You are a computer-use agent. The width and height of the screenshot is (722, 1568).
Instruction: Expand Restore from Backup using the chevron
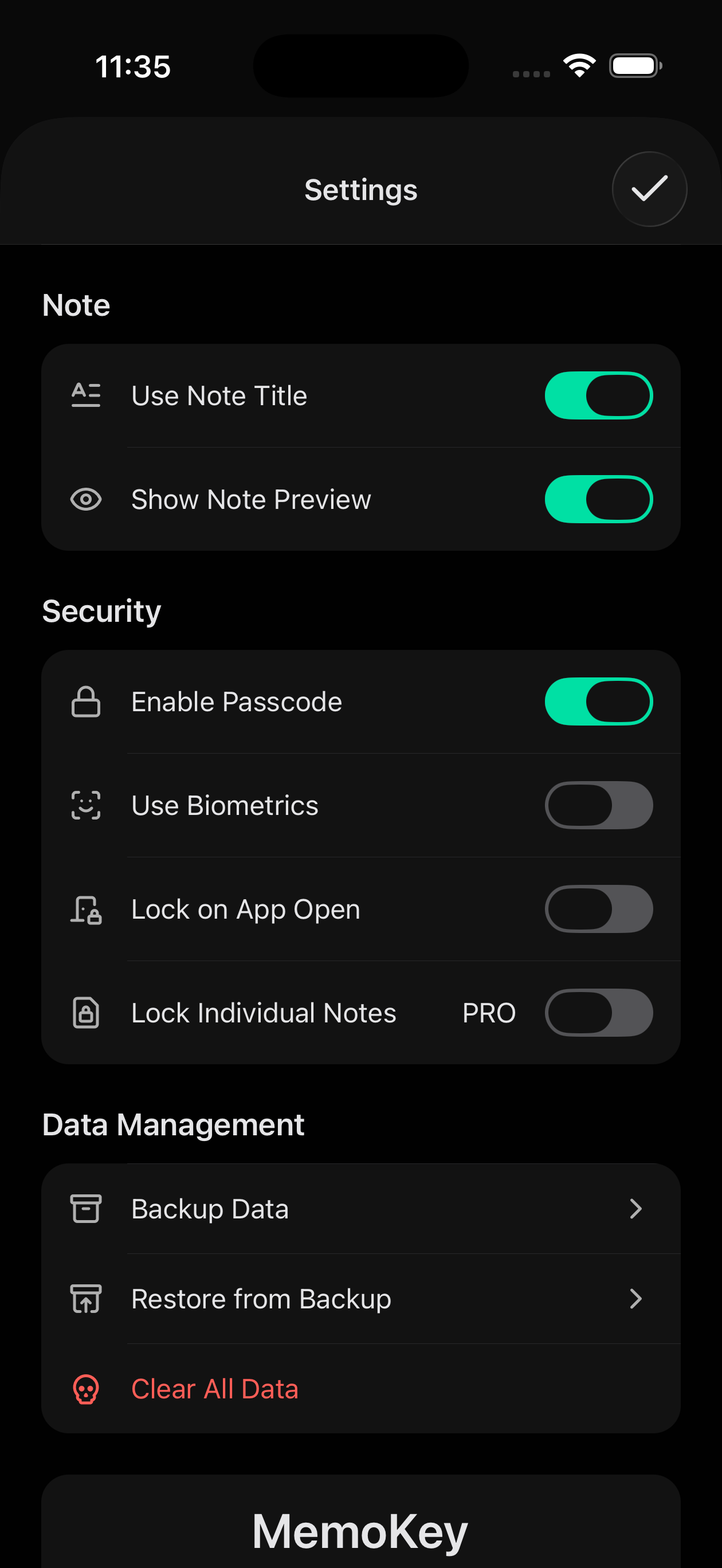(x=635, y=1298)
